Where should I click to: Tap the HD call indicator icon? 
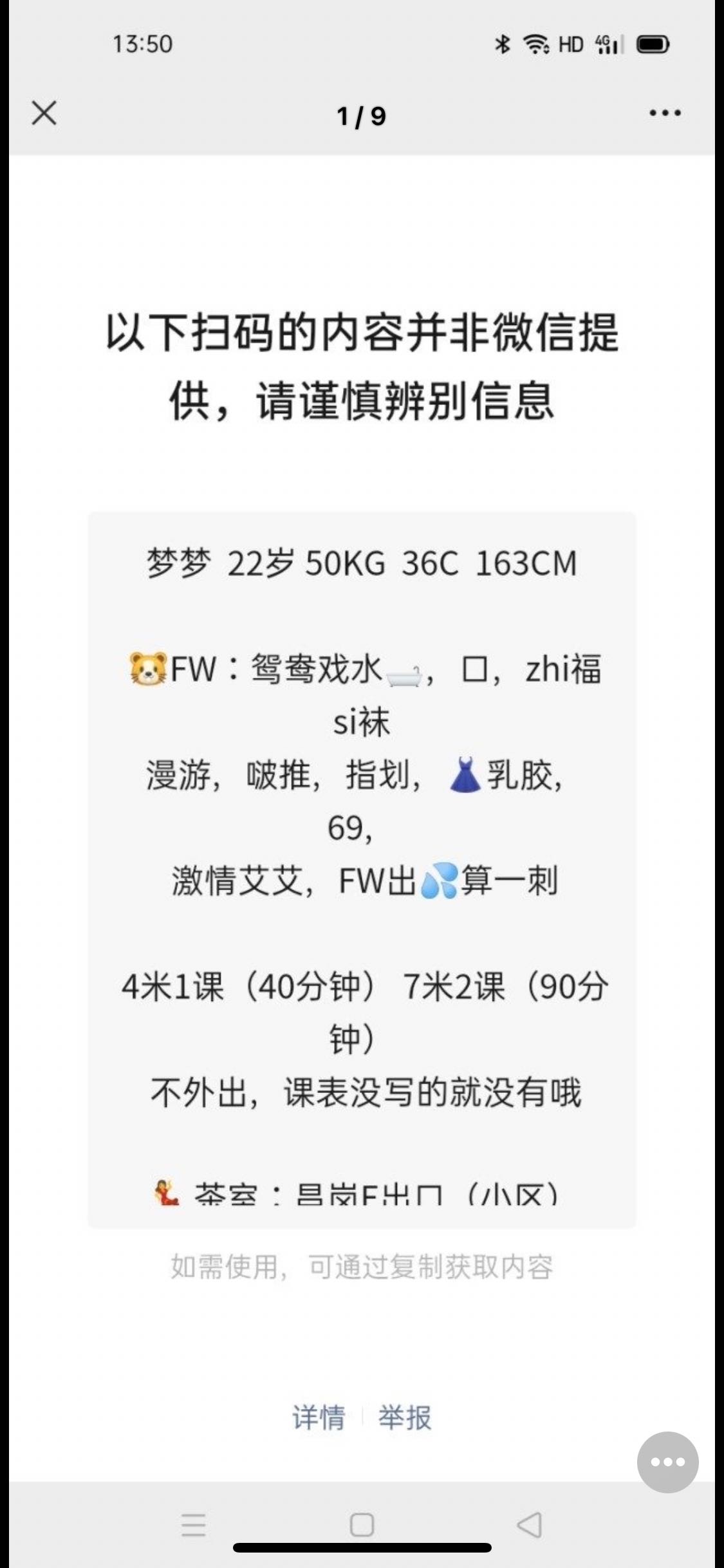tap(571, 44)
